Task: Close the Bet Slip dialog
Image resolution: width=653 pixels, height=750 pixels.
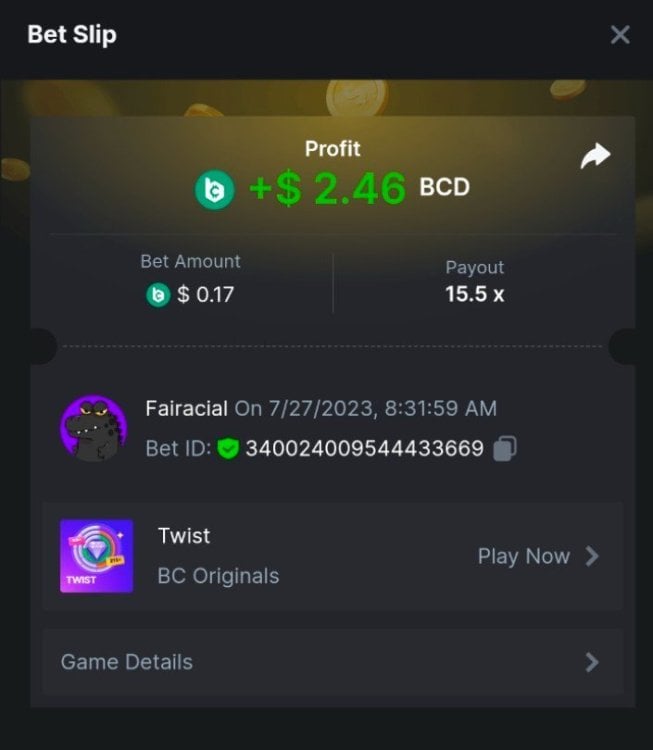Action: pyautogui.click(x=620, y=35)
